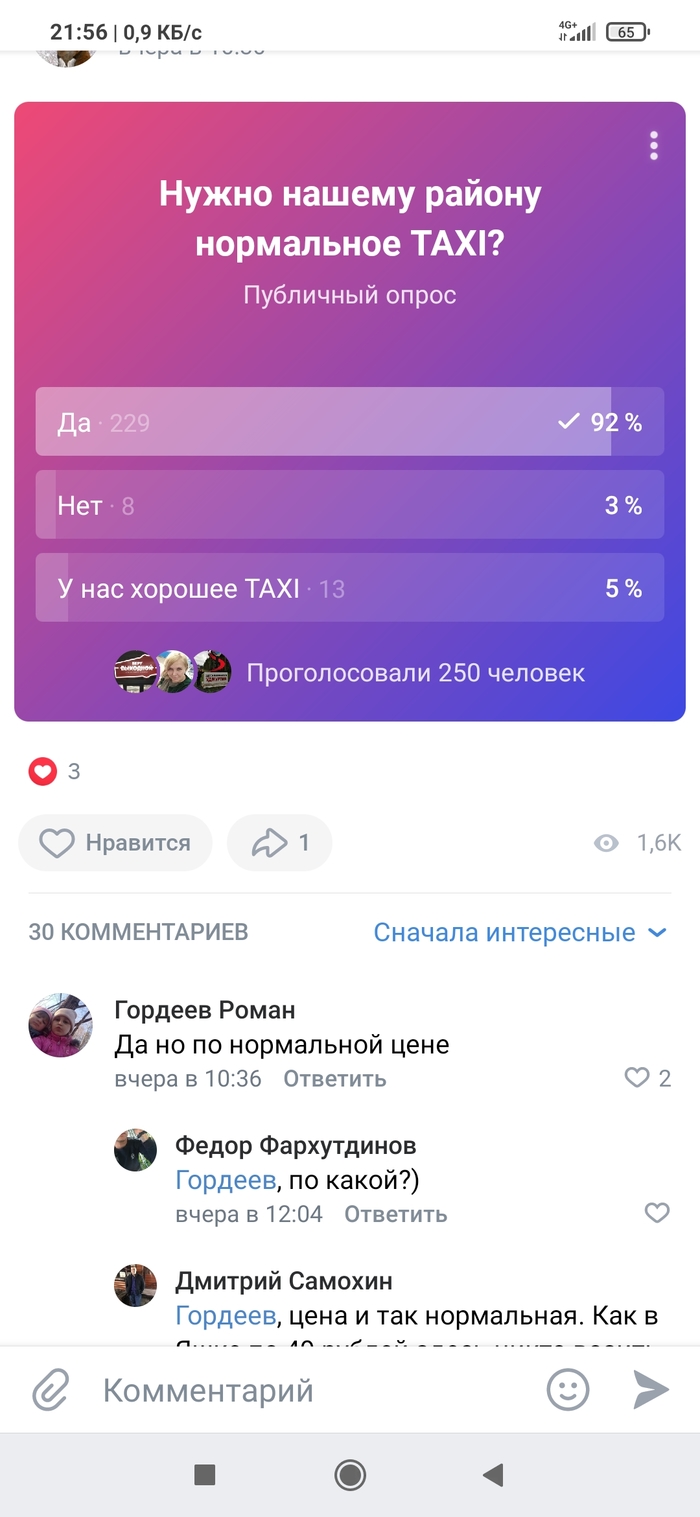Choose the "Нет" poll answer

pyautogui.click(x=349, y=505)
